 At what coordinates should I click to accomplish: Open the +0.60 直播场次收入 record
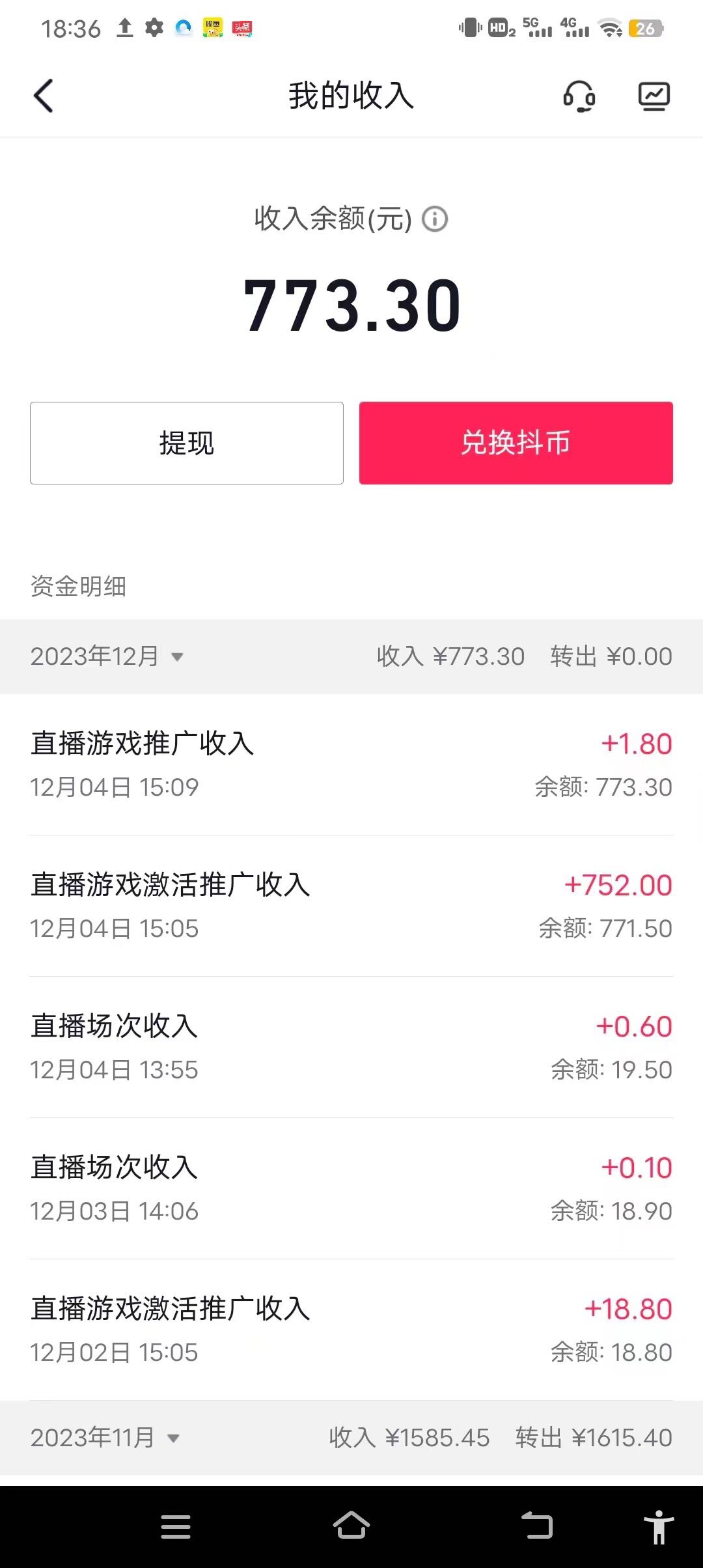pyautogui.click(x=351, y=1047)
